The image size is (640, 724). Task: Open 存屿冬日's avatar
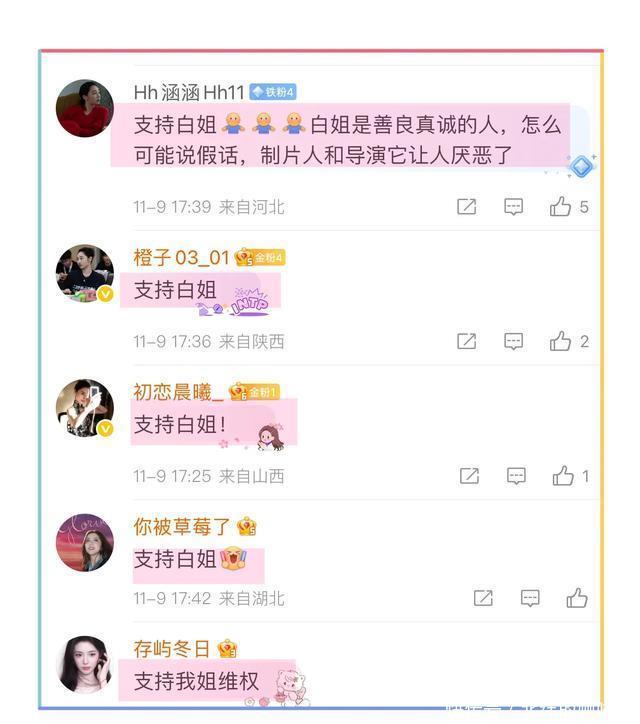(85, 664)
